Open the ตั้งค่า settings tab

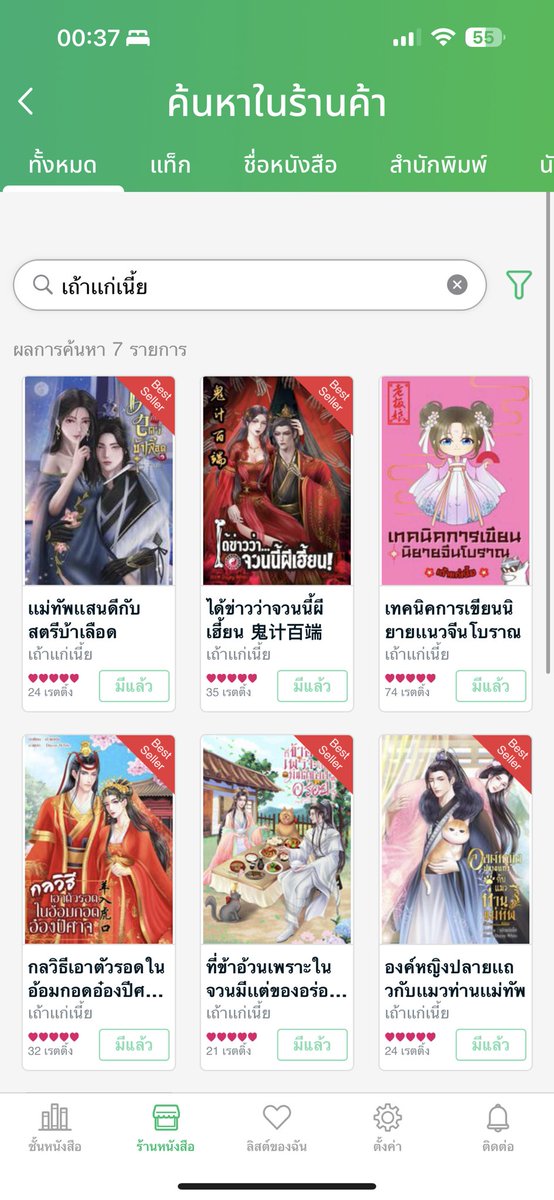pos(388,1129)
